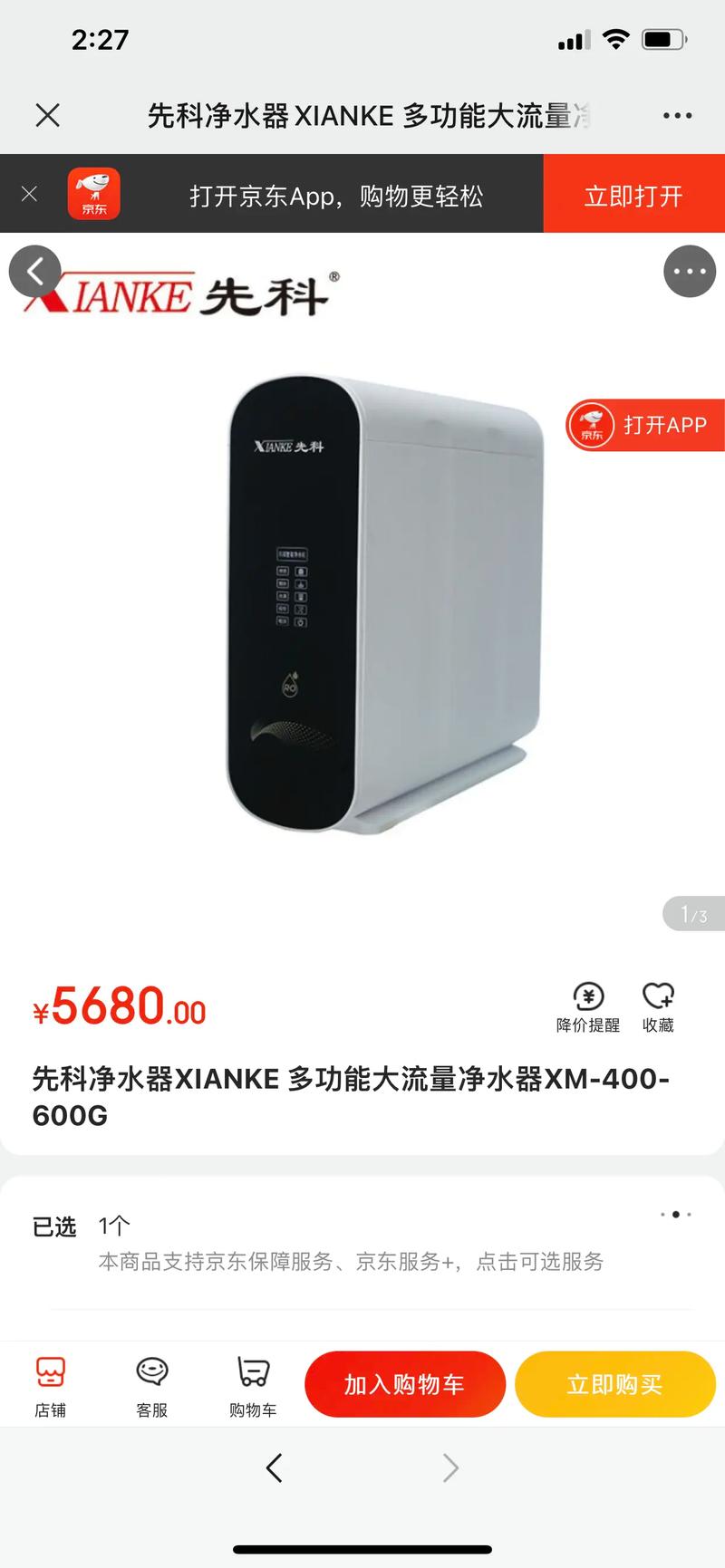Tap 加入购物车 to add to cart
725x1568 pixels.
tap(405, 1383)
